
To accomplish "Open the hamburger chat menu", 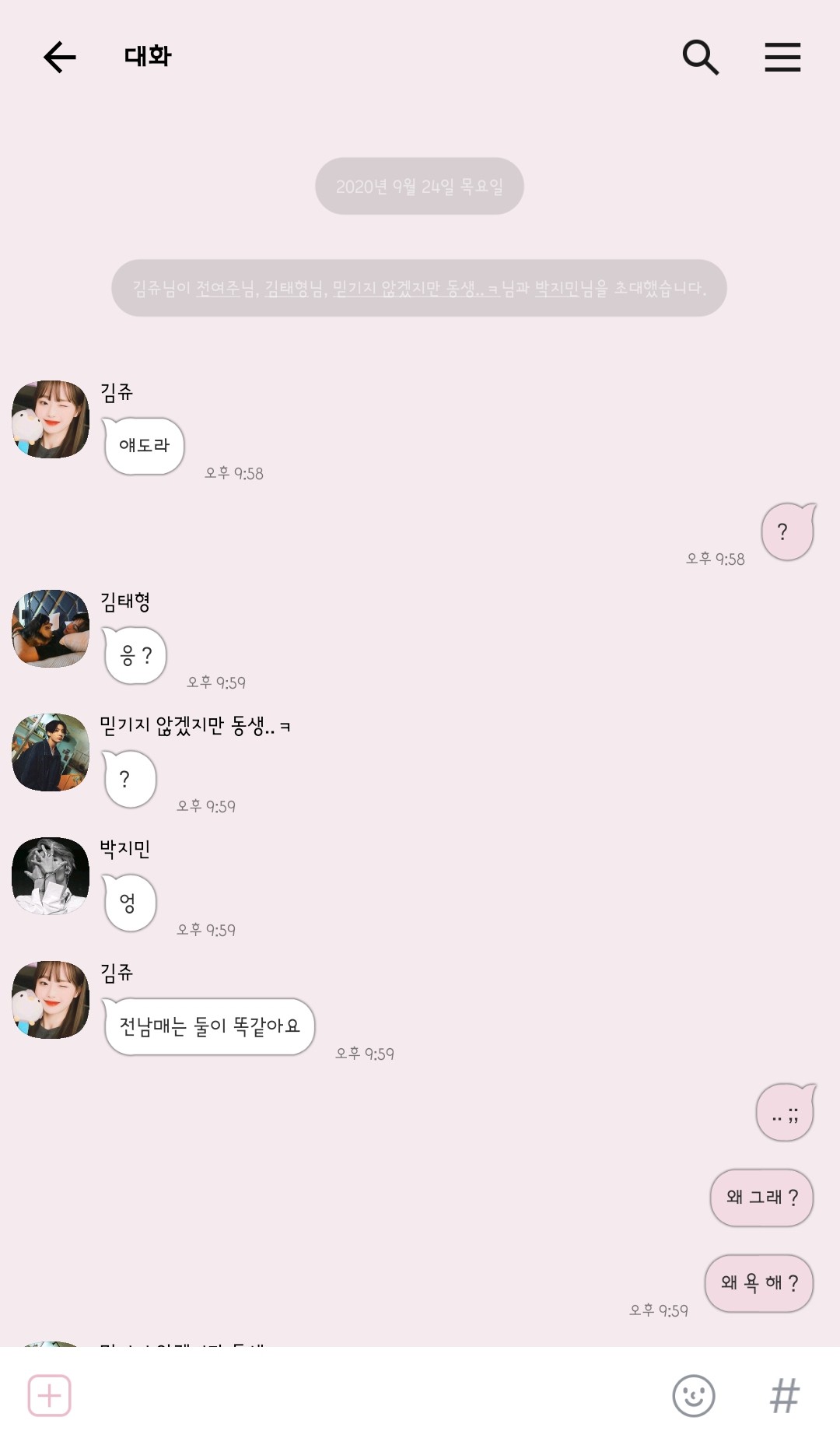I will pyautogui.click(x=782, y=57).
